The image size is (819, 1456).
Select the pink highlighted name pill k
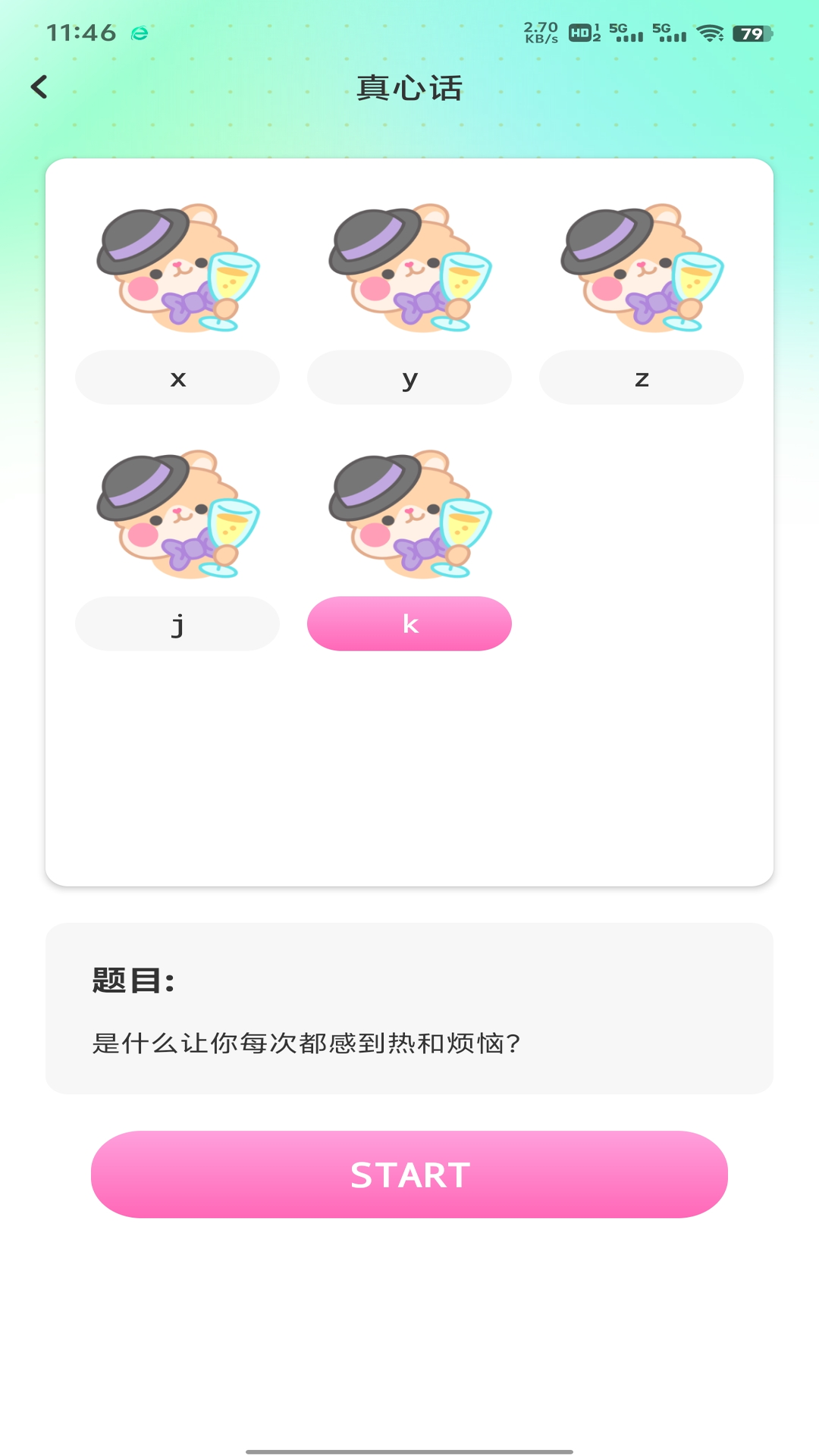pos(409,623)
